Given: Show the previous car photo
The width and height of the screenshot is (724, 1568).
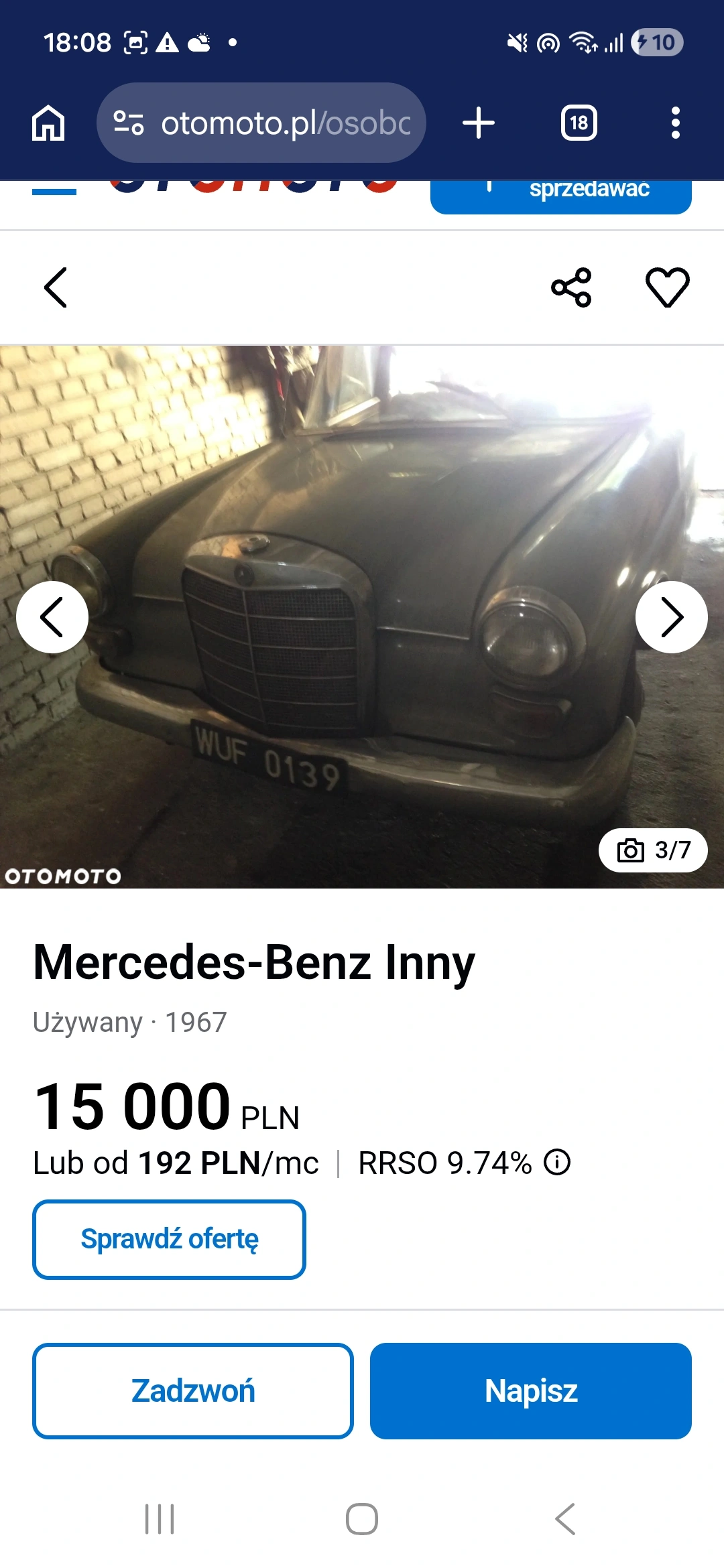Looking at the screenshot, I should click(52, 617).
